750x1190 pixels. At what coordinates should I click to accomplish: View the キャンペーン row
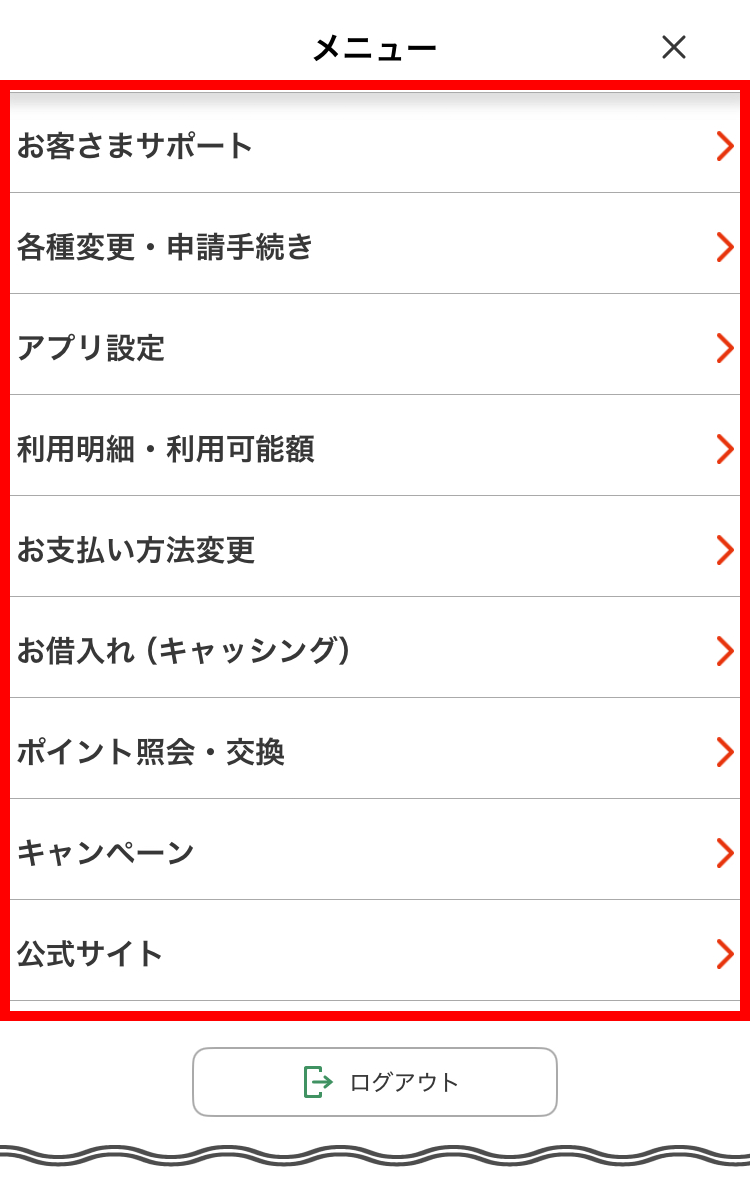pyautogui.click(x=375, y=853)
